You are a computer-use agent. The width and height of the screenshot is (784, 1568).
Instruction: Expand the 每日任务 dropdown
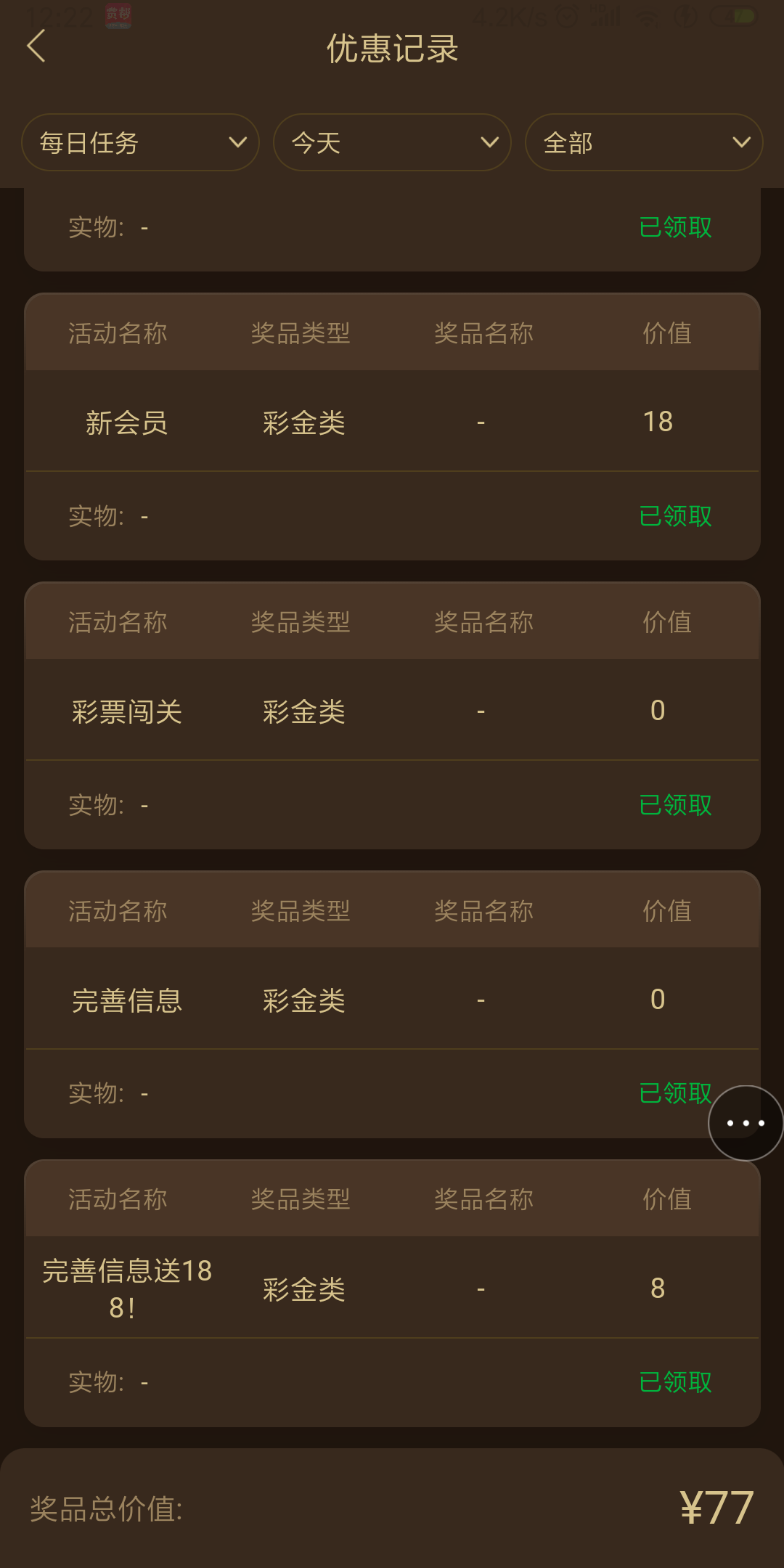pyautogui.click(x=140, y=142)
